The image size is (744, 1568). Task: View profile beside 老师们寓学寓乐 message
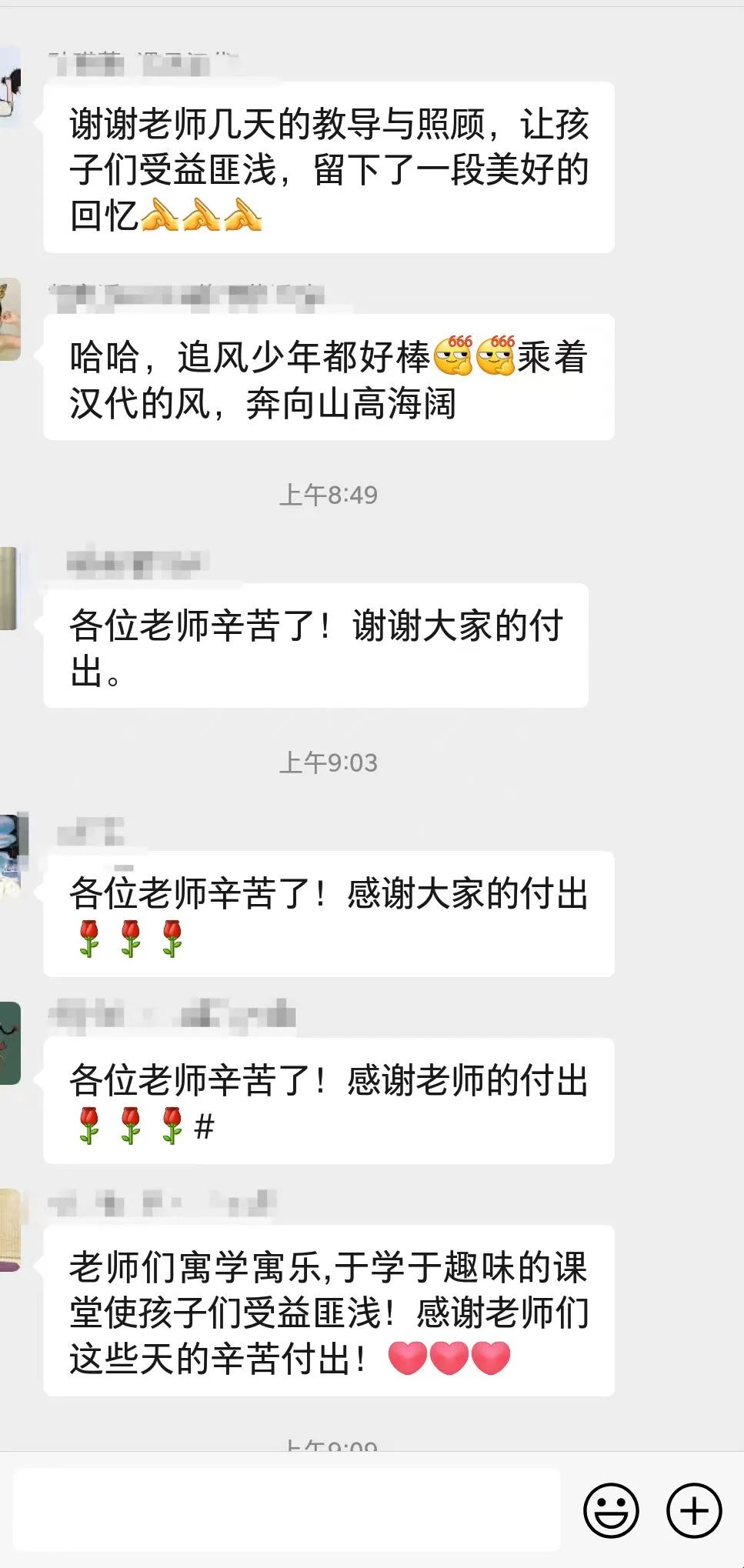click(x=10, y=1230)
